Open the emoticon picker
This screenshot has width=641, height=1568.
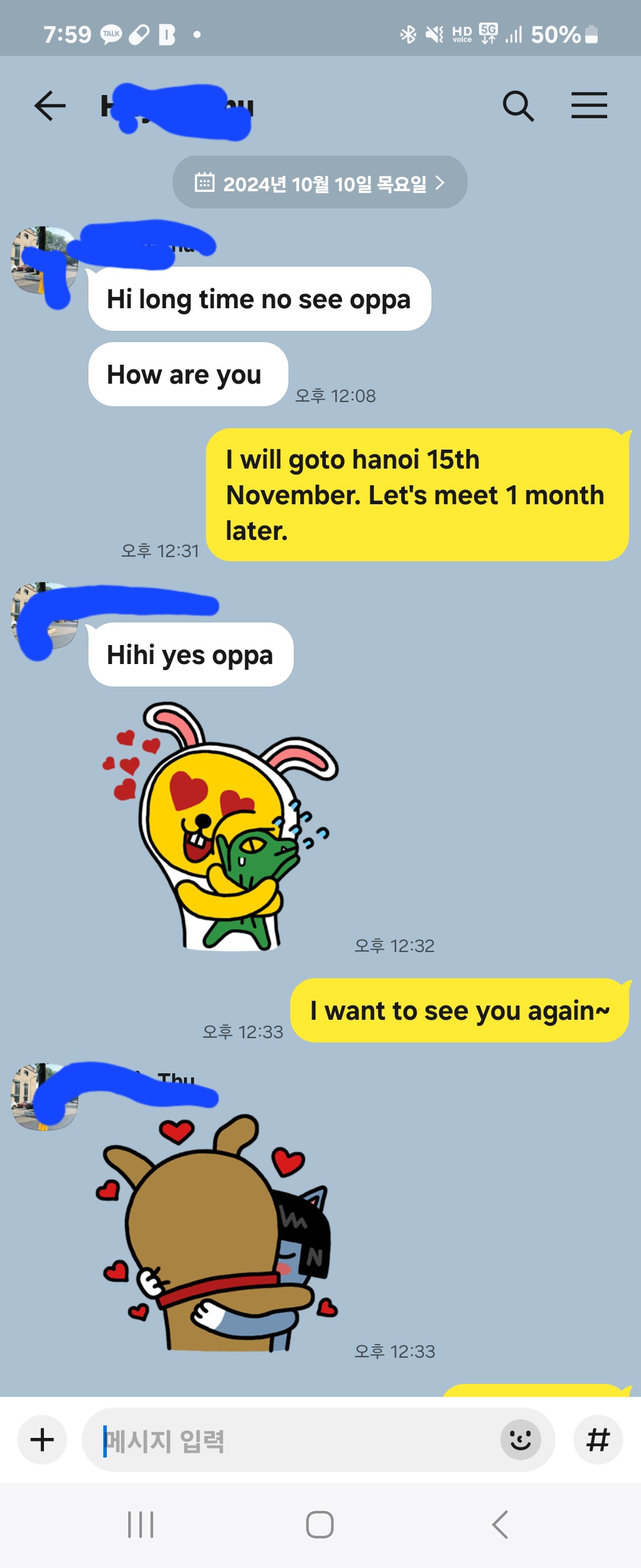(x=521, y=1440)
